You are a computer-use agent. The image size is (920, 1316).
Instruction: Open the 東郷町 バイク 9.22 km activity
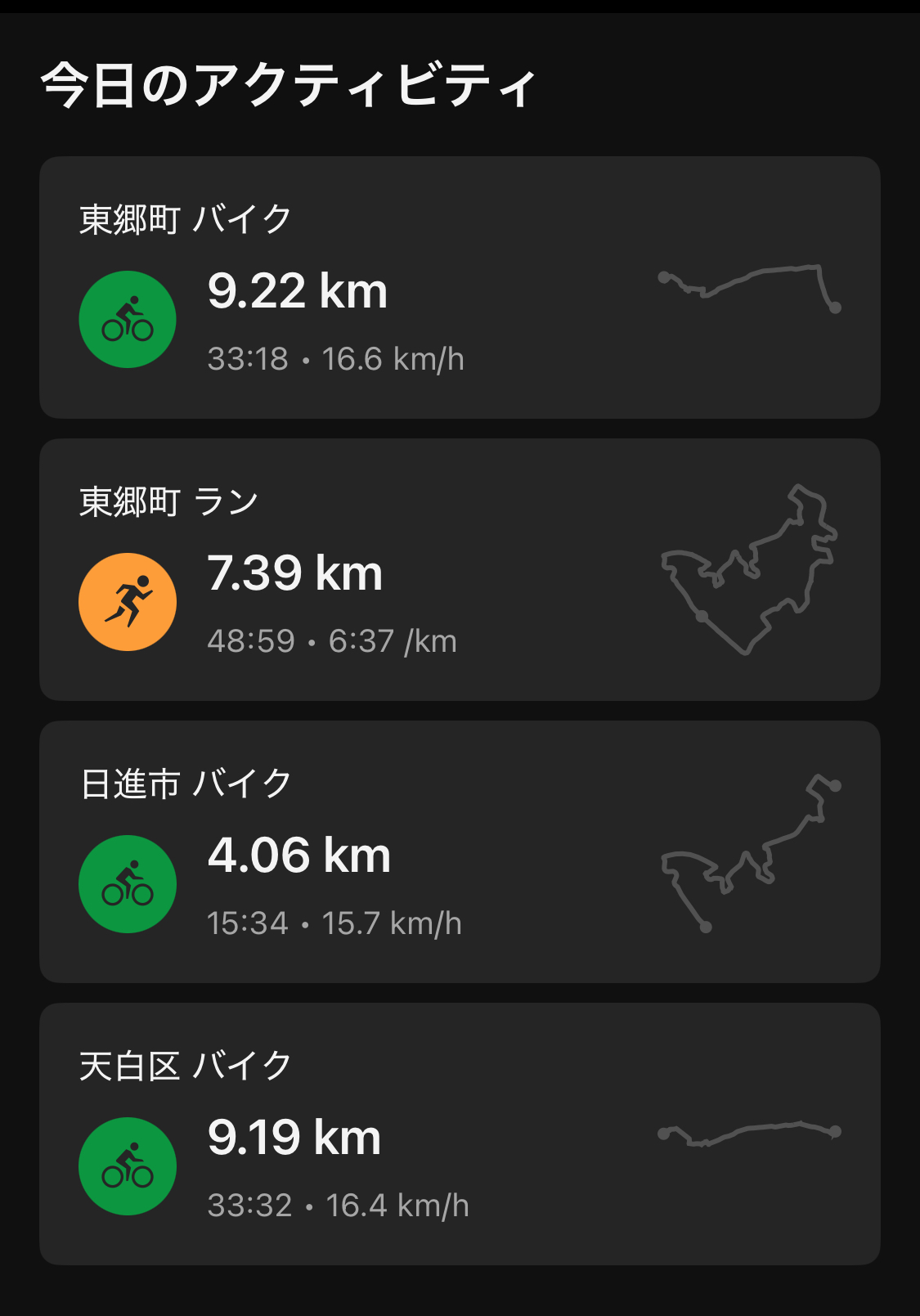click(x=460, y=288)
